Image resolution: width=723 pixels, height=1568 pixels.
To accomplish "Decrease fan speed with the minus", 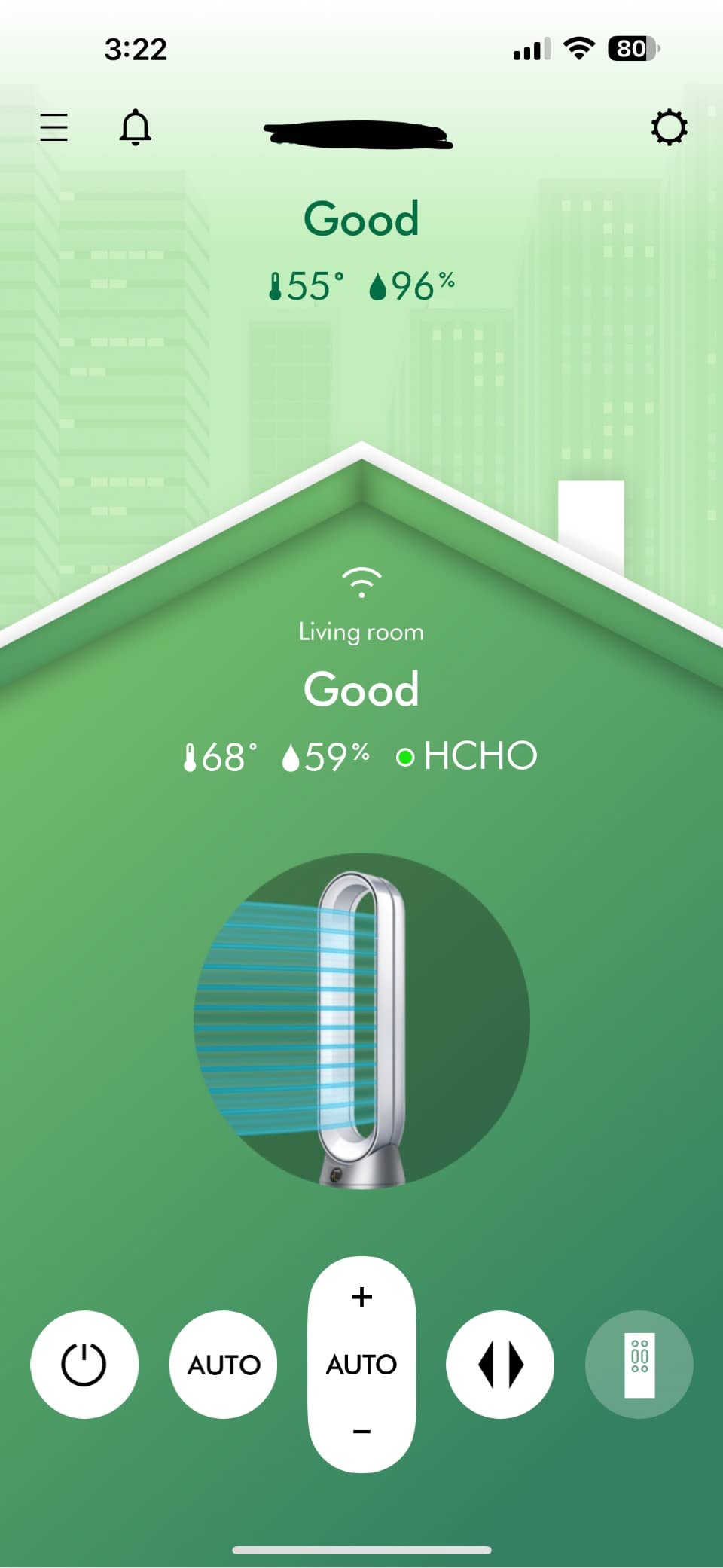I will click(x=361, y=1431).
